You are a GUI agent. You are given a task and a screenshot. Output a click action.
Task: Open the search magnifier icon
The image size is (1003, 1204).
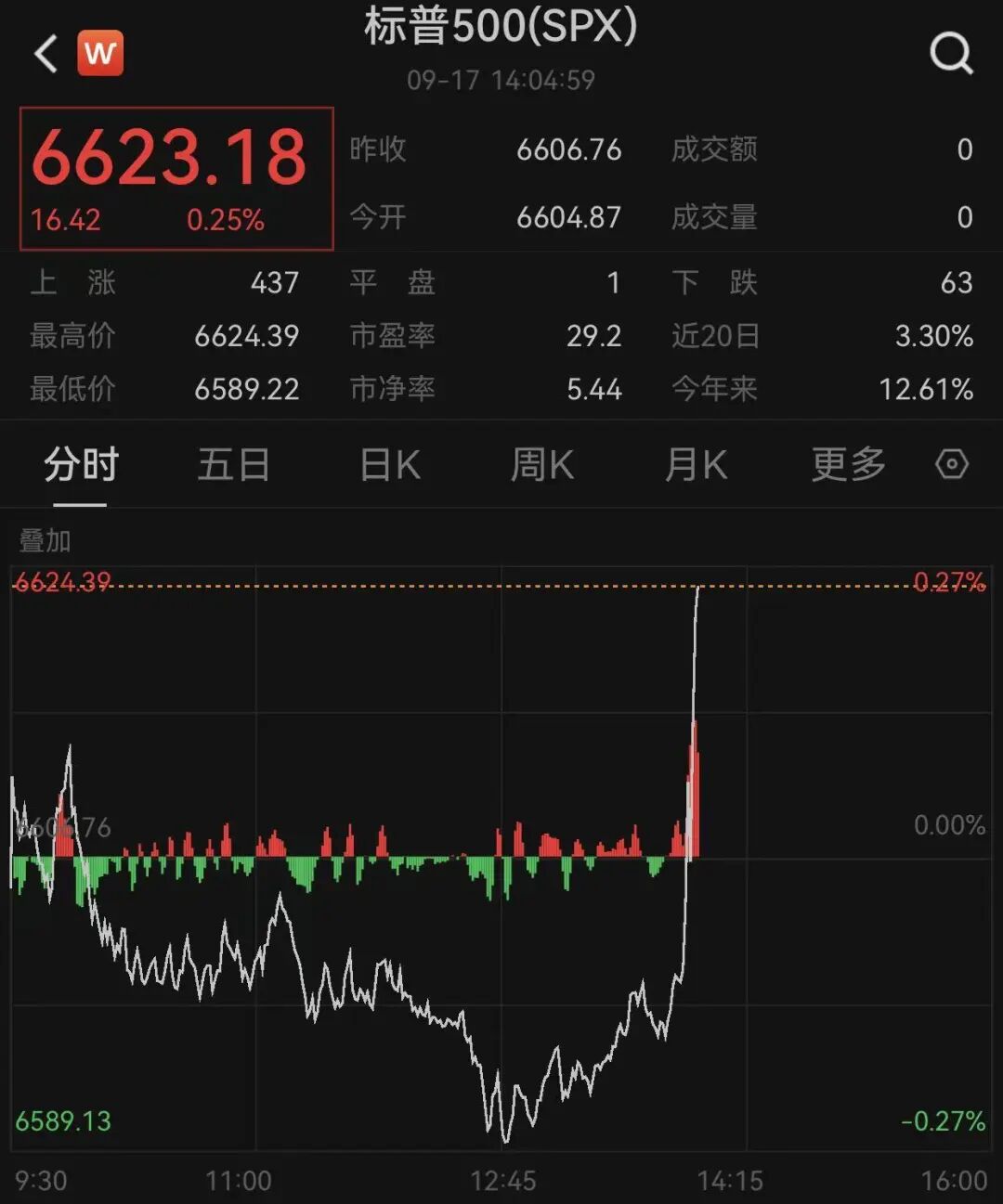[951, 53]
